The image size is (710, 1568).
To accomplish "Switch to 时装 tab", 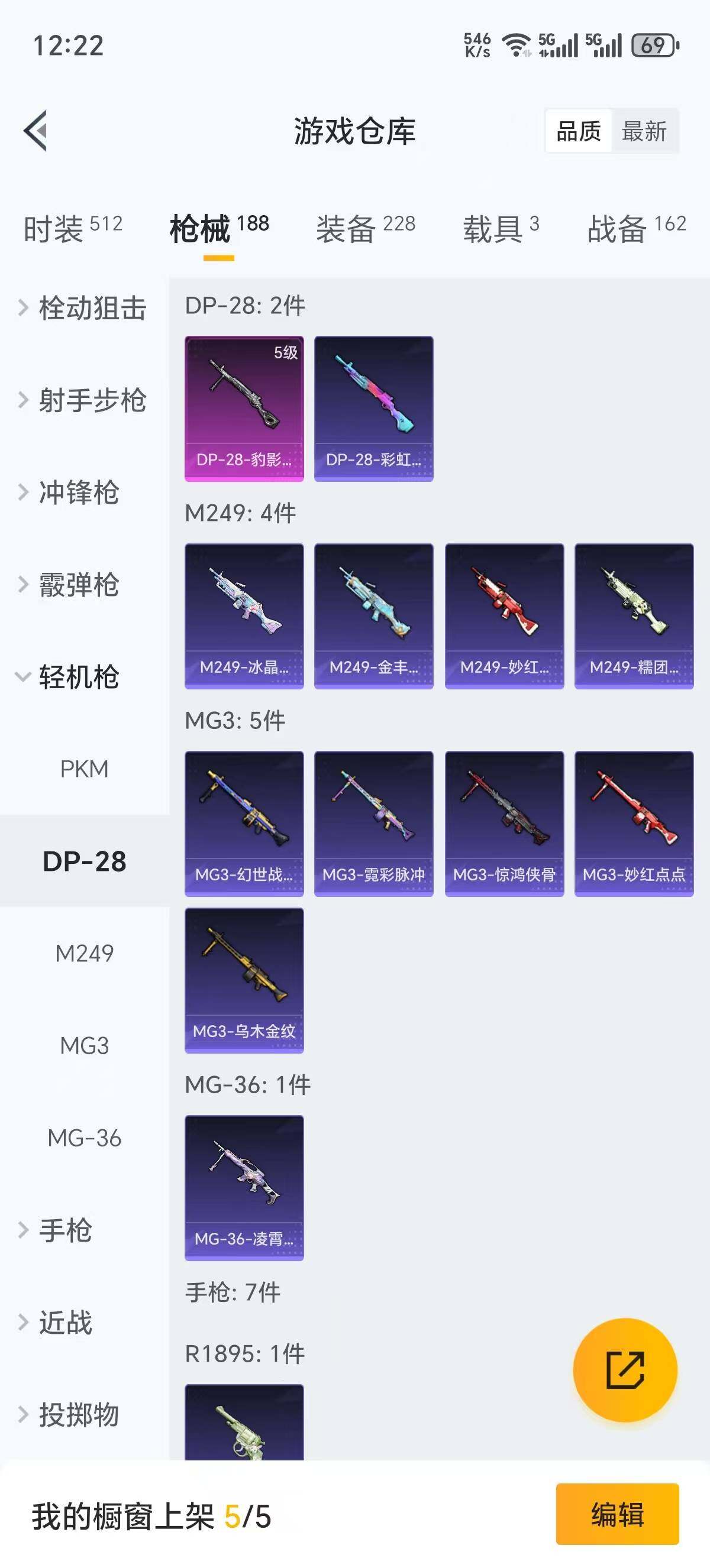I will [72, 228].
